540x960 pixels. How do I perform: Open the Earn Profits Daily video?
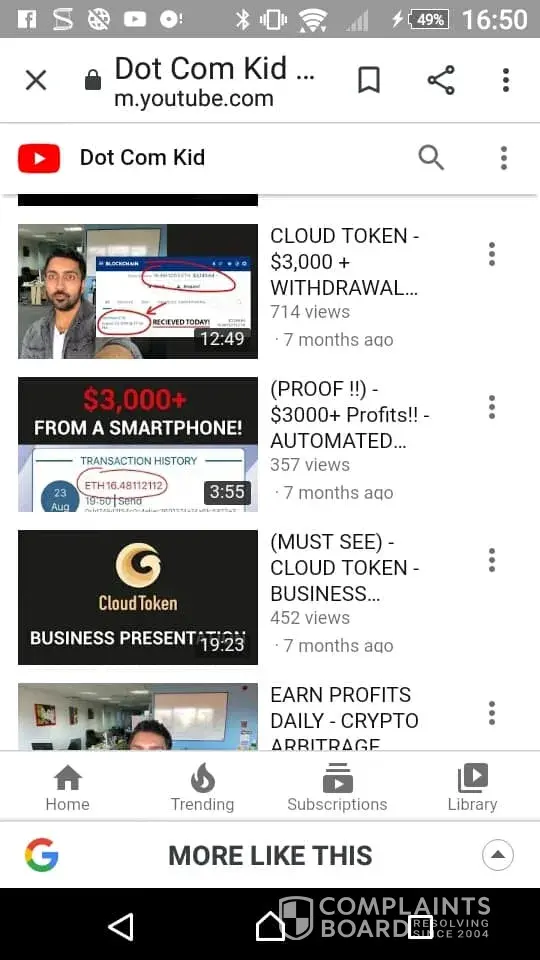pos(138,717)
